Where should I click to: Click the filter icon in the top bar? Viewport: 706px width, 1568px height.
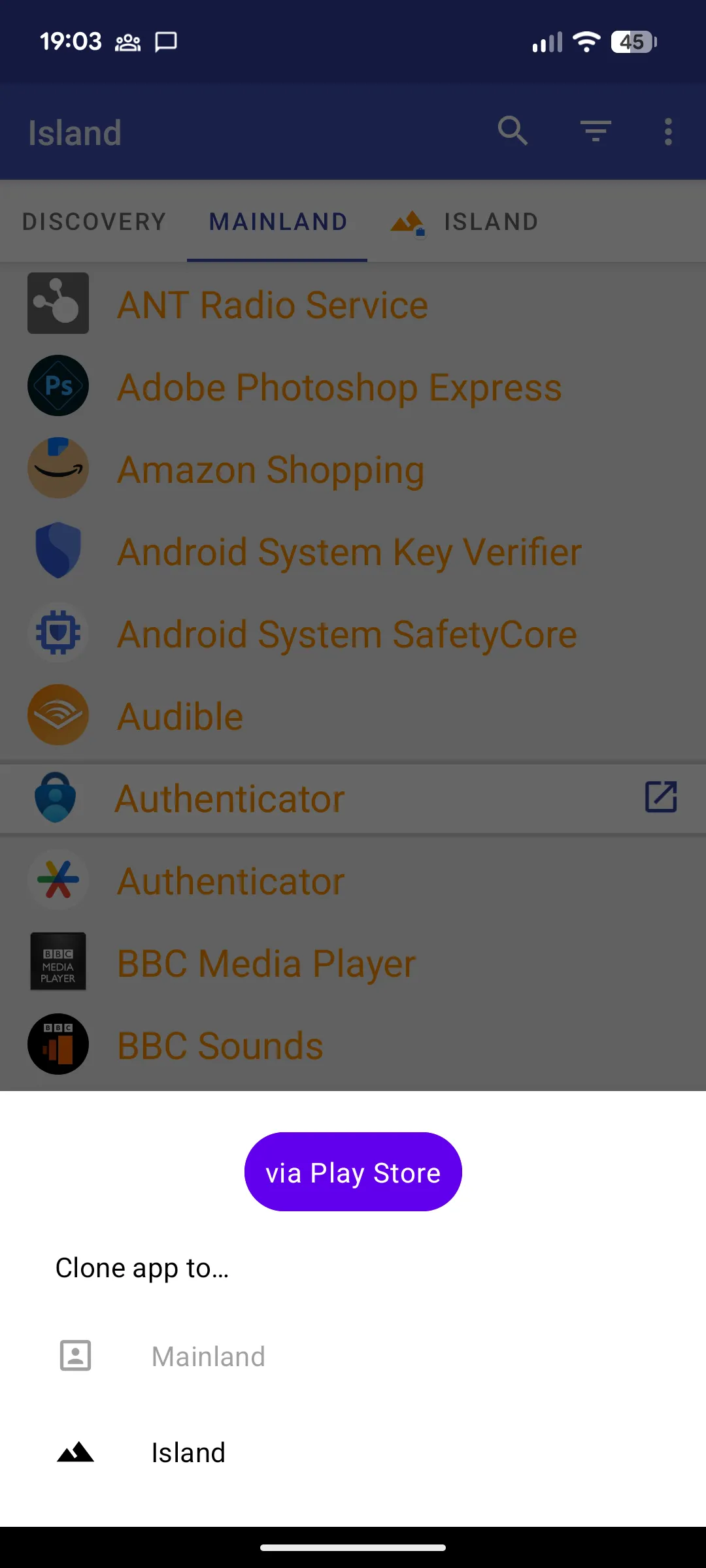click(x=596, y=131)
